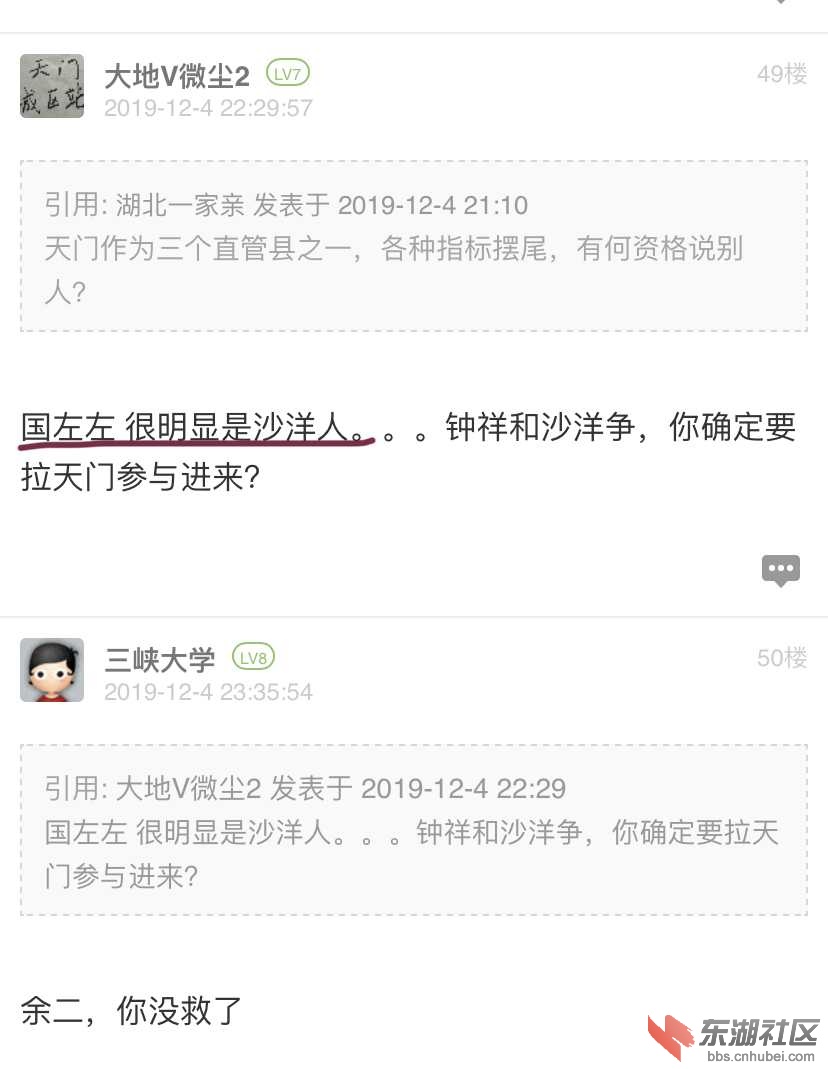Open 大地V微尘2's avatar

pyautogui.click(x=52, y=86)
